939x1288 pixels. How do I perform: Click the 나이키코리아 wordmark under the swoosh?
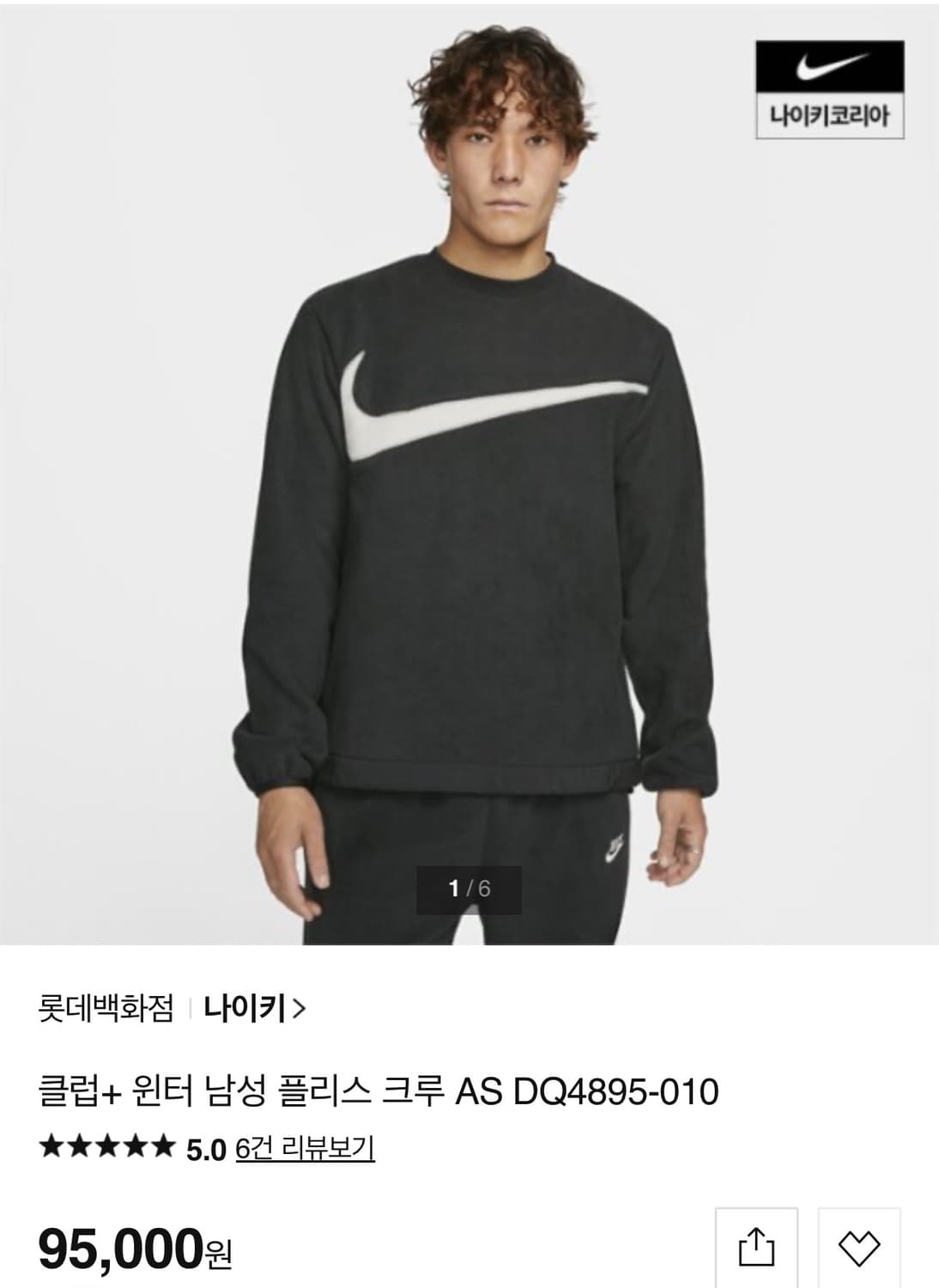[828, 112]
